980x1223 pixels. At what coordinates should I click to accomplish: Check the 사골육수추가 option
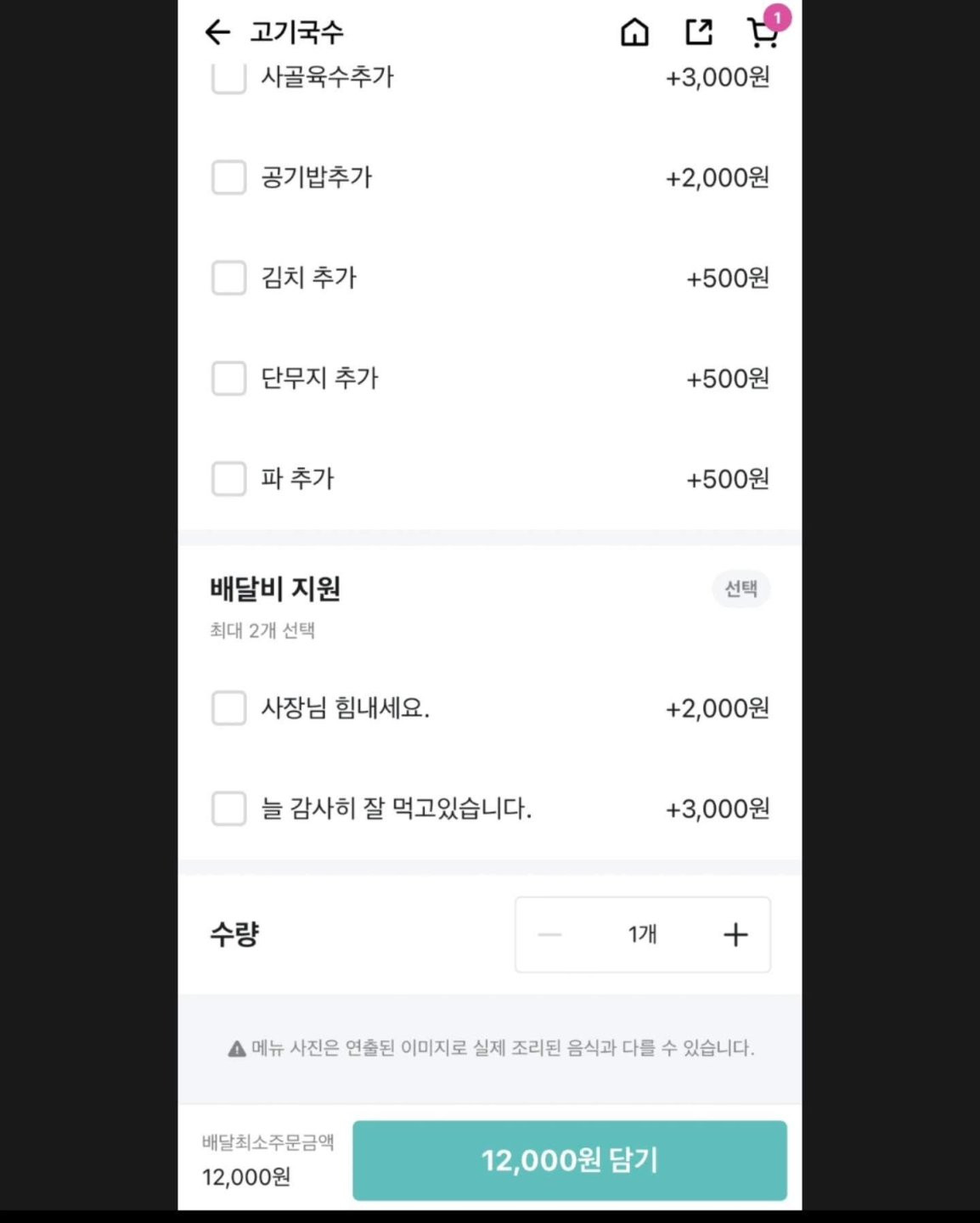[x=228, y=80]
